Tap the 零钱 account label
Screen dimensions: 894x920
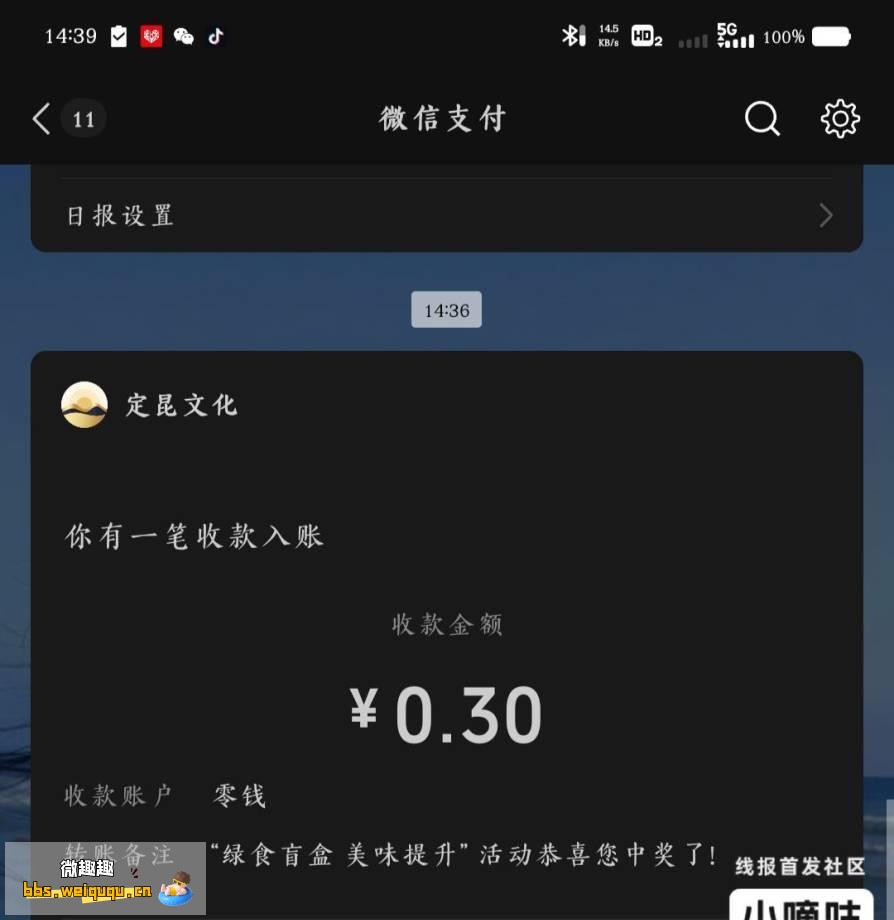click(x=240, y=796)
